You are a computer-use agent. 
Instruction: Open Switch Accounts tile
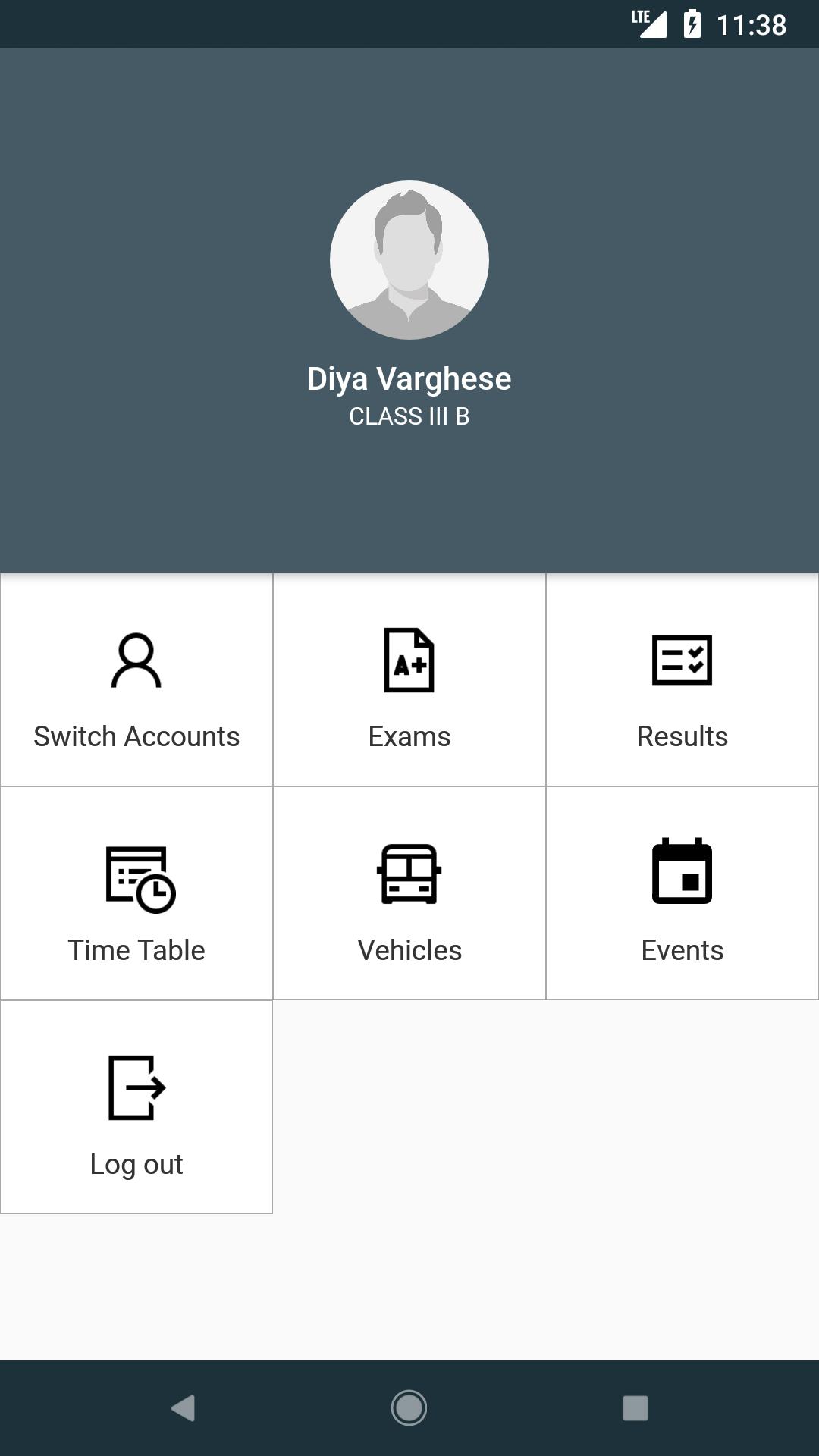pos(136,679)
